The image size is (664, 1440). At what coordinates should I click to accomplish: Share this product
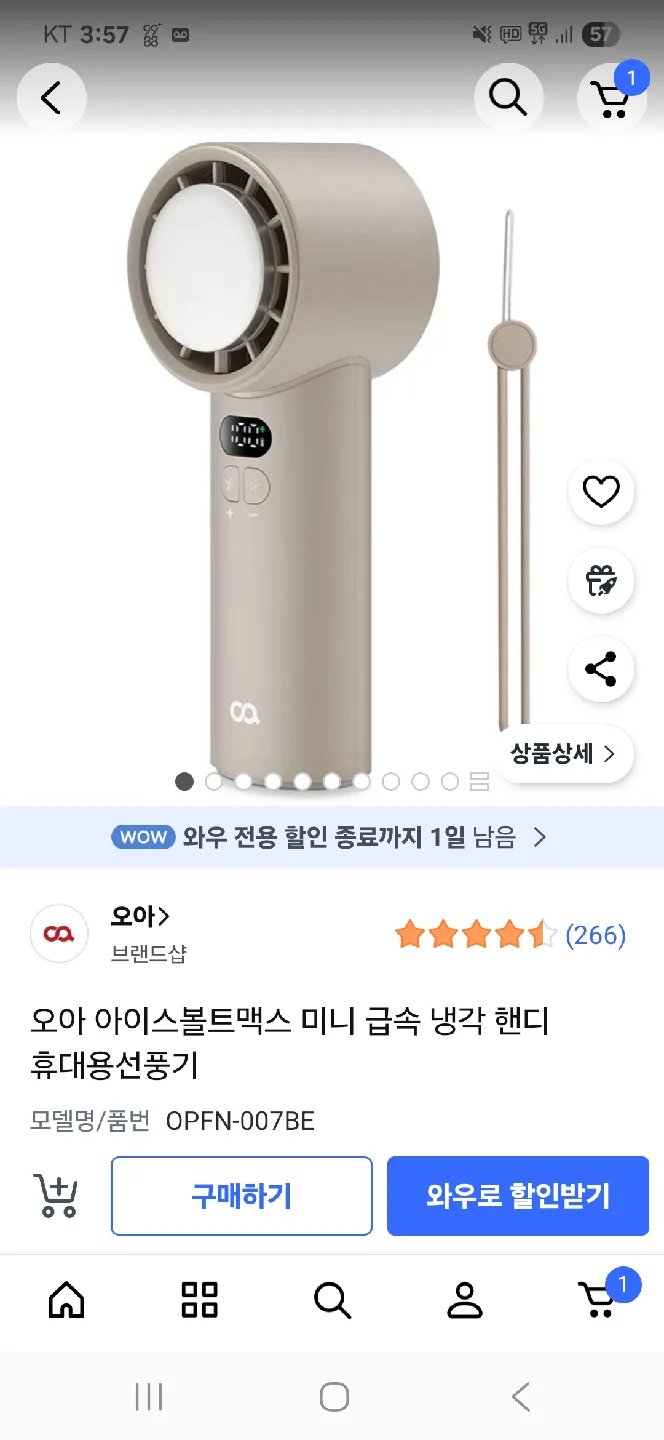(601, 669)
